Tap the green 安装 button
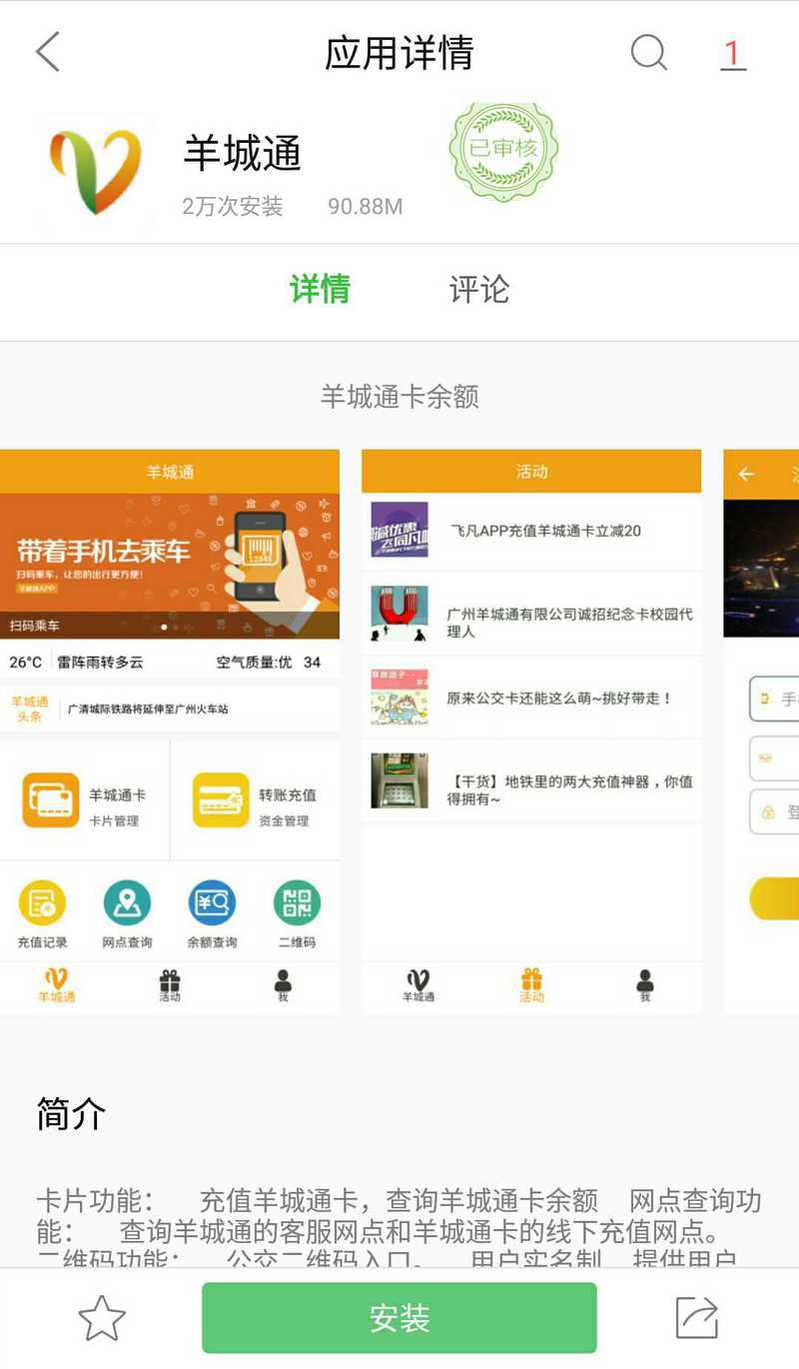Viewport: 799px width, 1369px height. (399, 1318)
